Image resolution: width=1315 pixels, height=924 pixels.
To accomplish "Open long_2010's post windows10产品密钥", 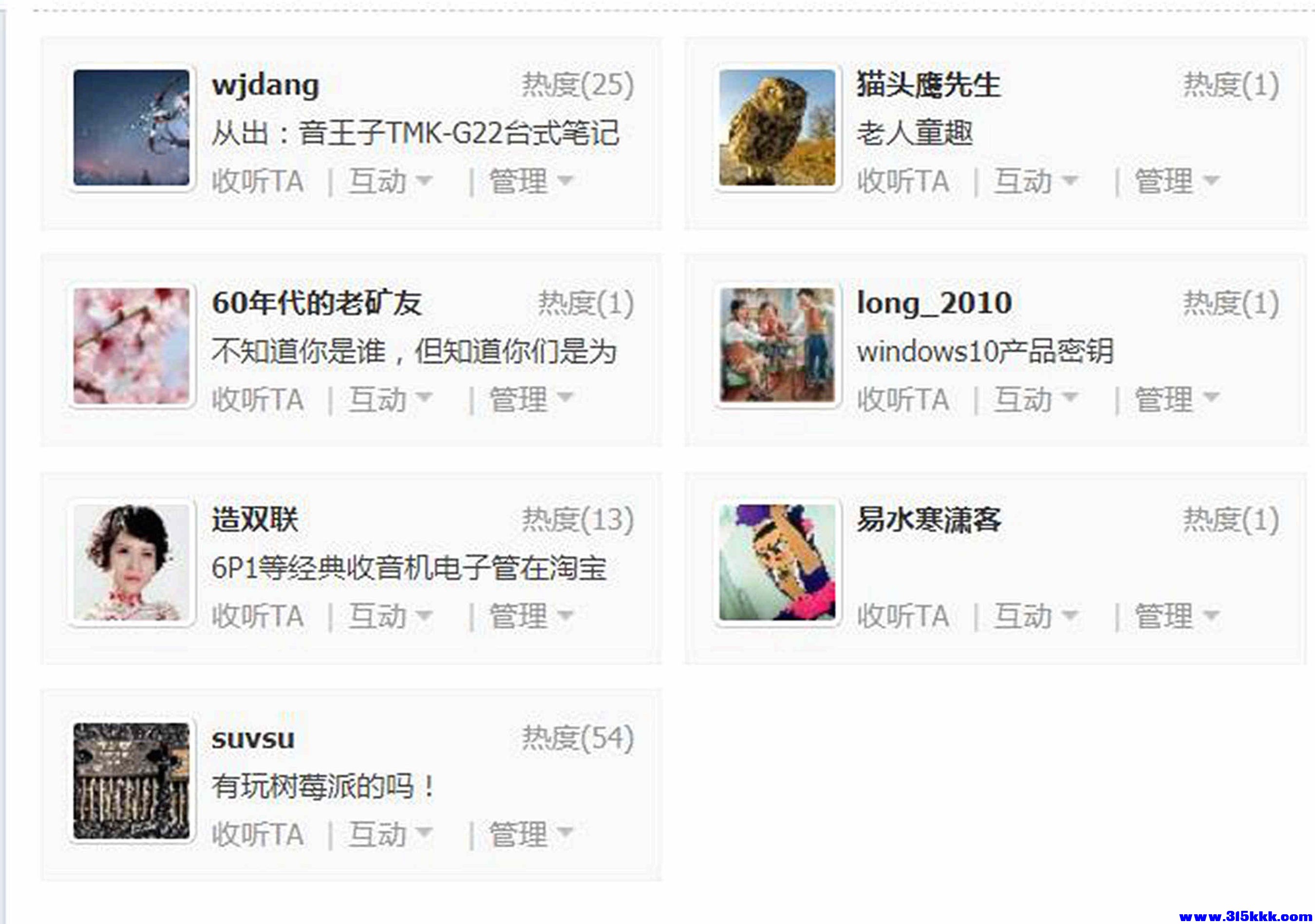I will pyautogui.click(x=984, y=351).
